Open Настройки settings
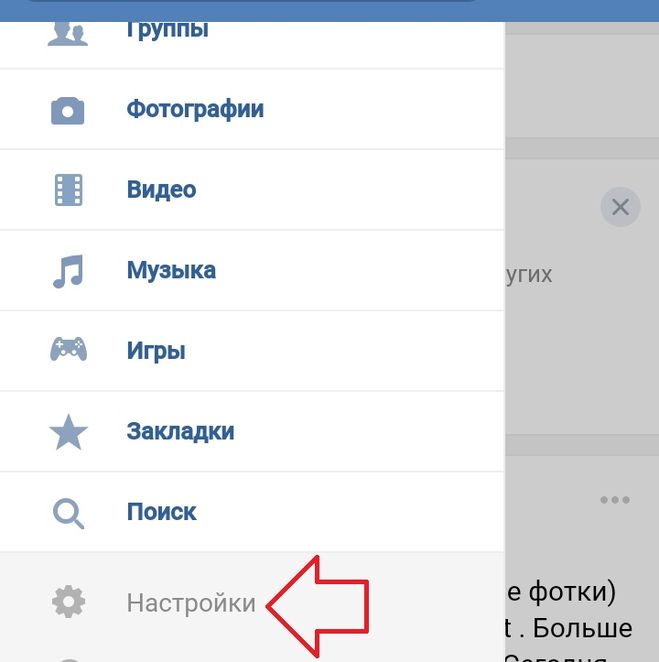The image size is (659, 662). [190, 603]
